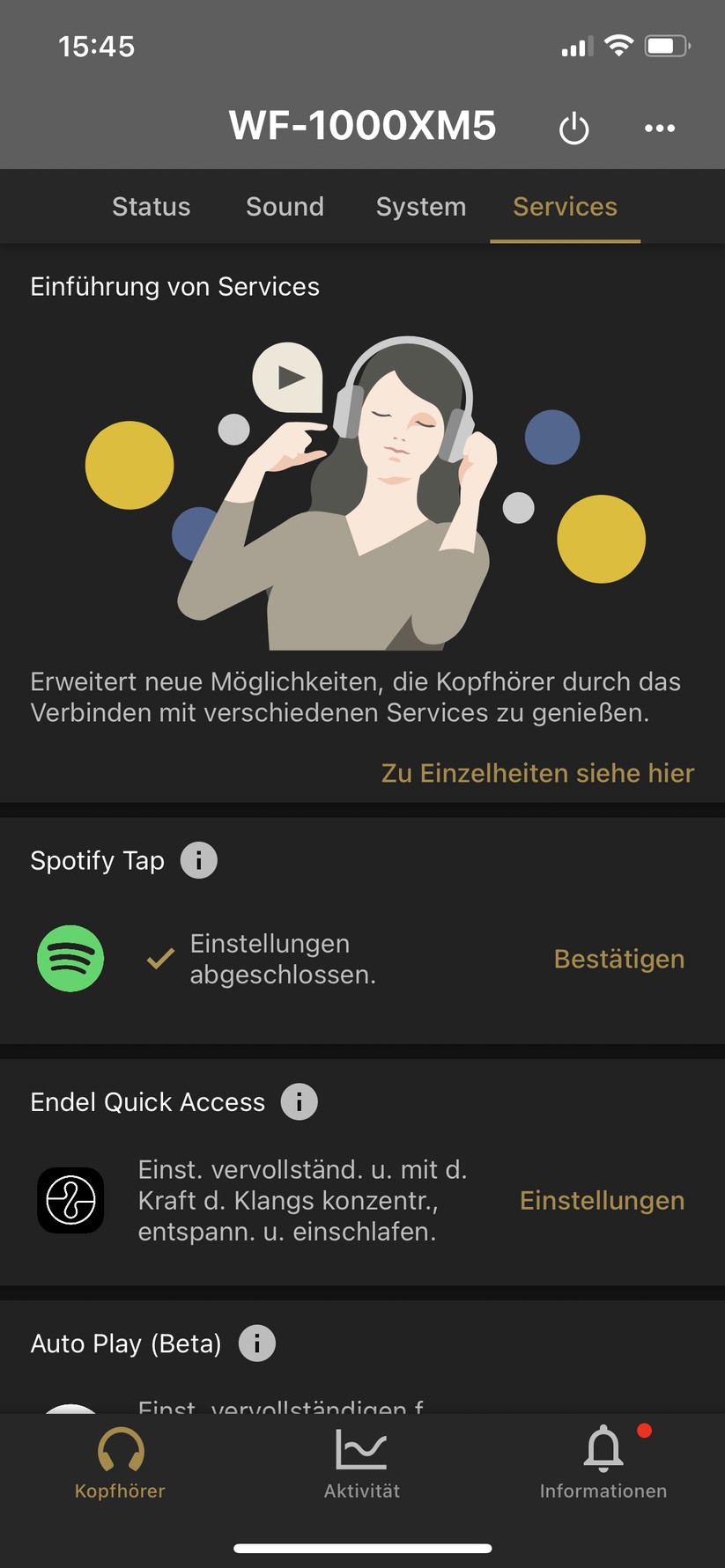Viewport: 725px width, 1568px height.
Task: Tap the power icon beside WF-1000XM5
Action: pos(573,129)
